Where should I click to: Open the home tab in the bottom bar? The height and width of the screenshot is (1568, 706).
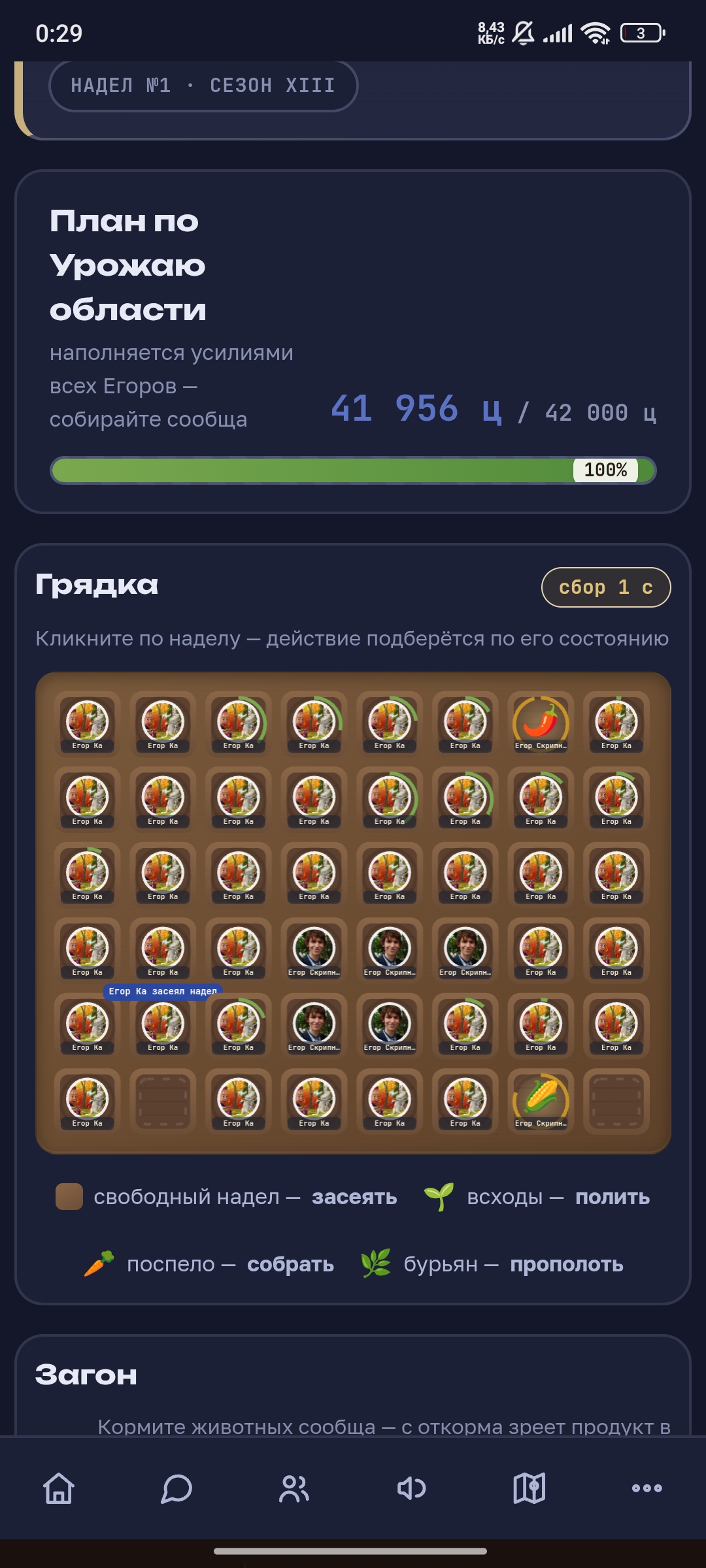59,1488
